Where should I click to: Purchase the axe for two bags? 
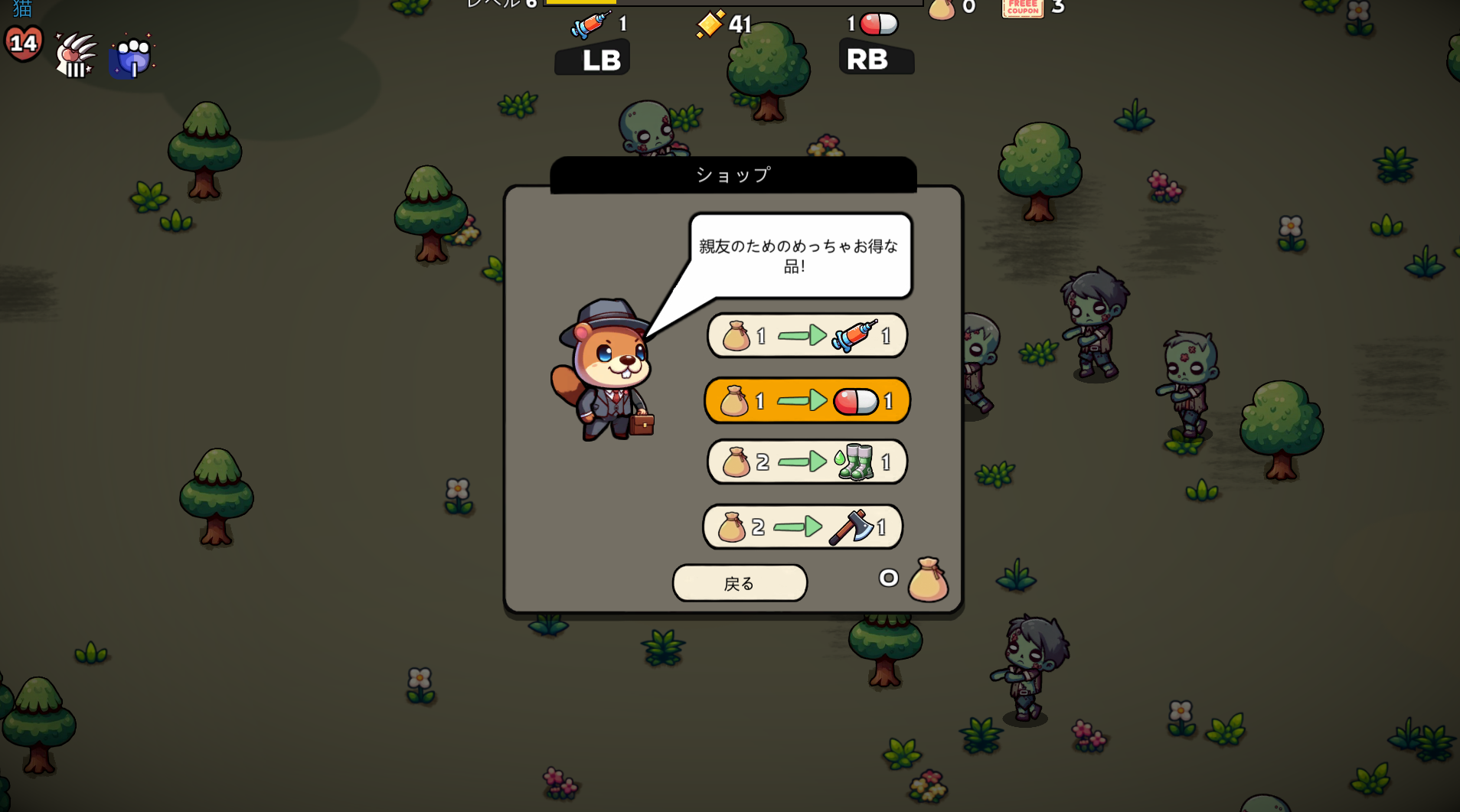(802, 527)
